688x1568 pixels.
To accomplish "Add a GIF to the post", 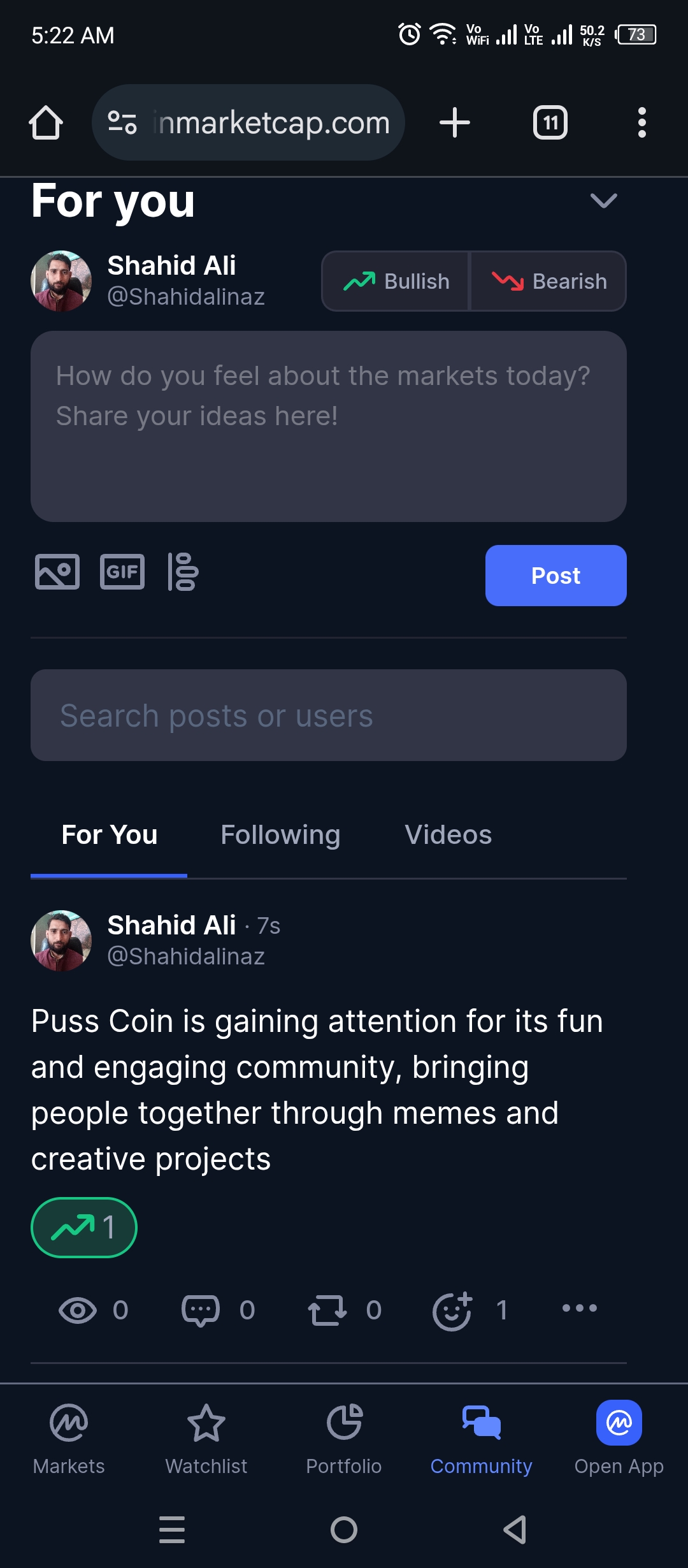I will (x=122, y=572).
